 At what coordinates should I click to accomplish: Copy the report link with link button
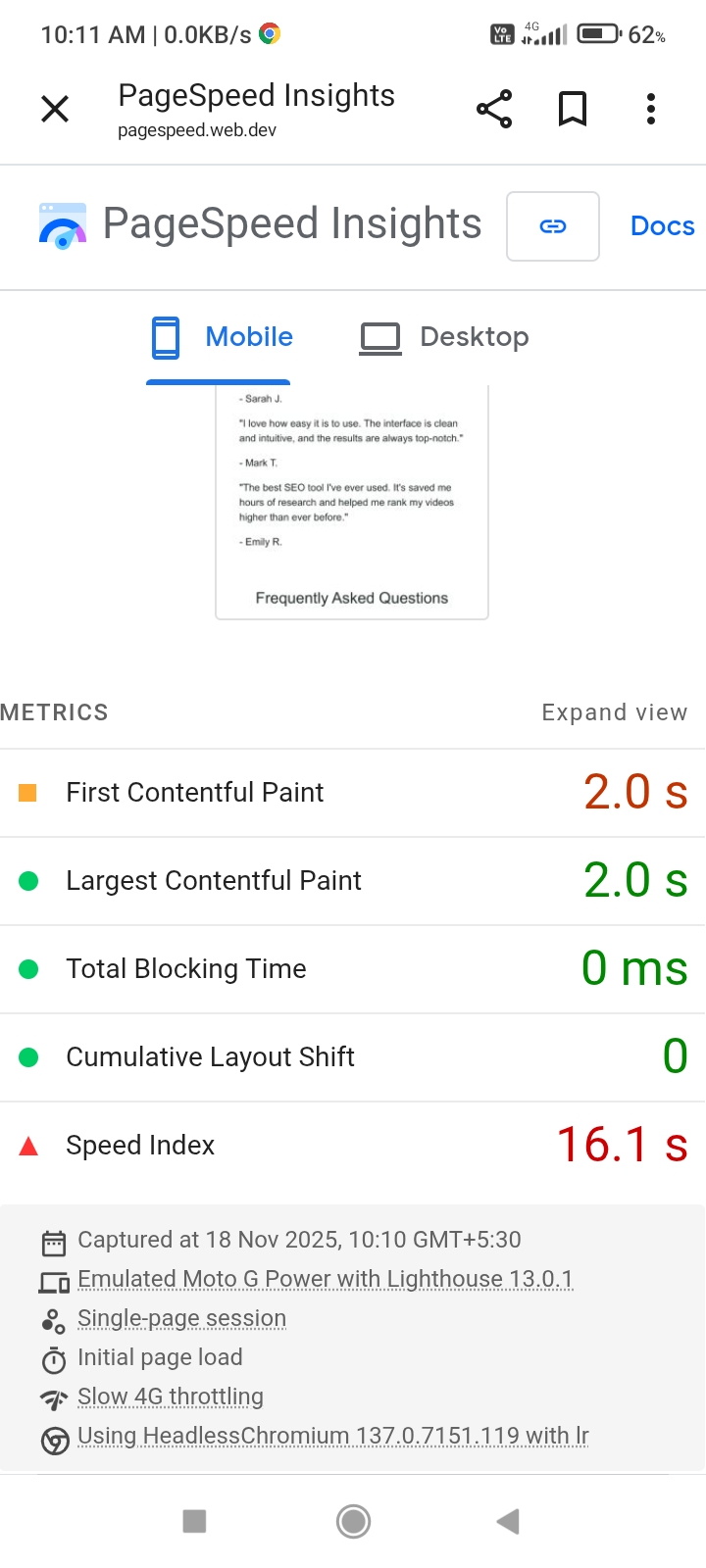pos(553,226)
